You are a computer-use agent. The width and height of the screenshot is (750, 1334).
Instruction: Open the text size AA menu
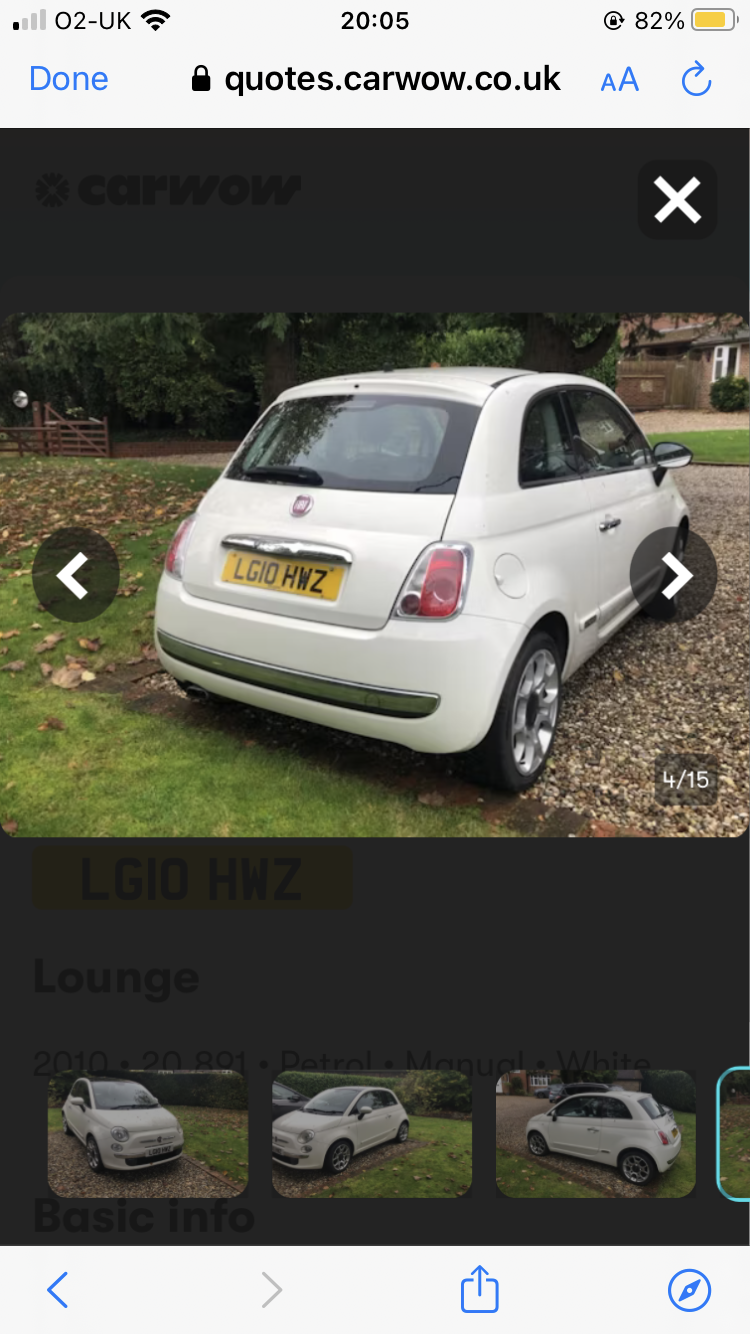pyautogui.click(x=620, y=80)
